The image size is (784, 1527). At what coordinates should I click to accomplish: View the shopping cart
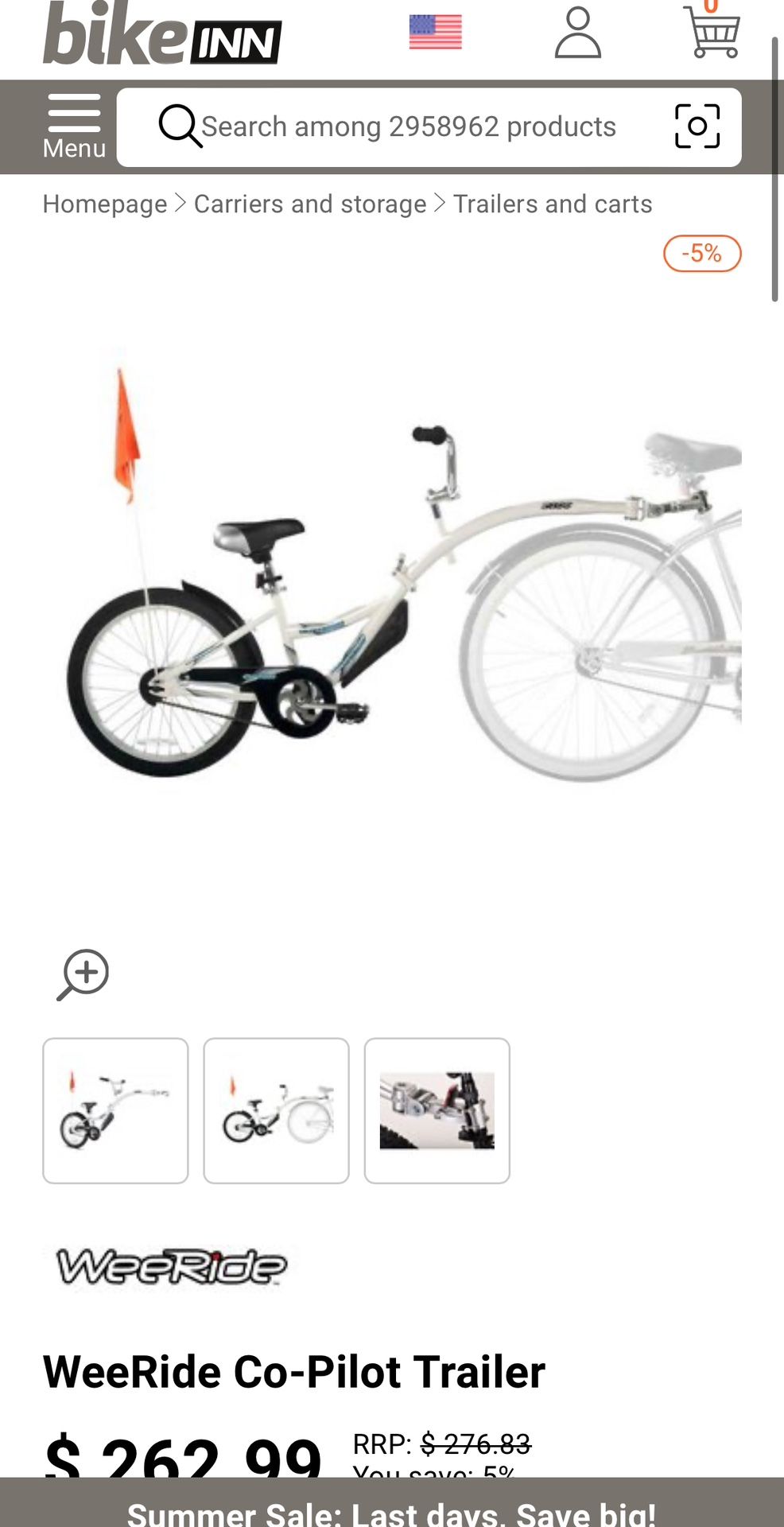[x=712, y=30]
